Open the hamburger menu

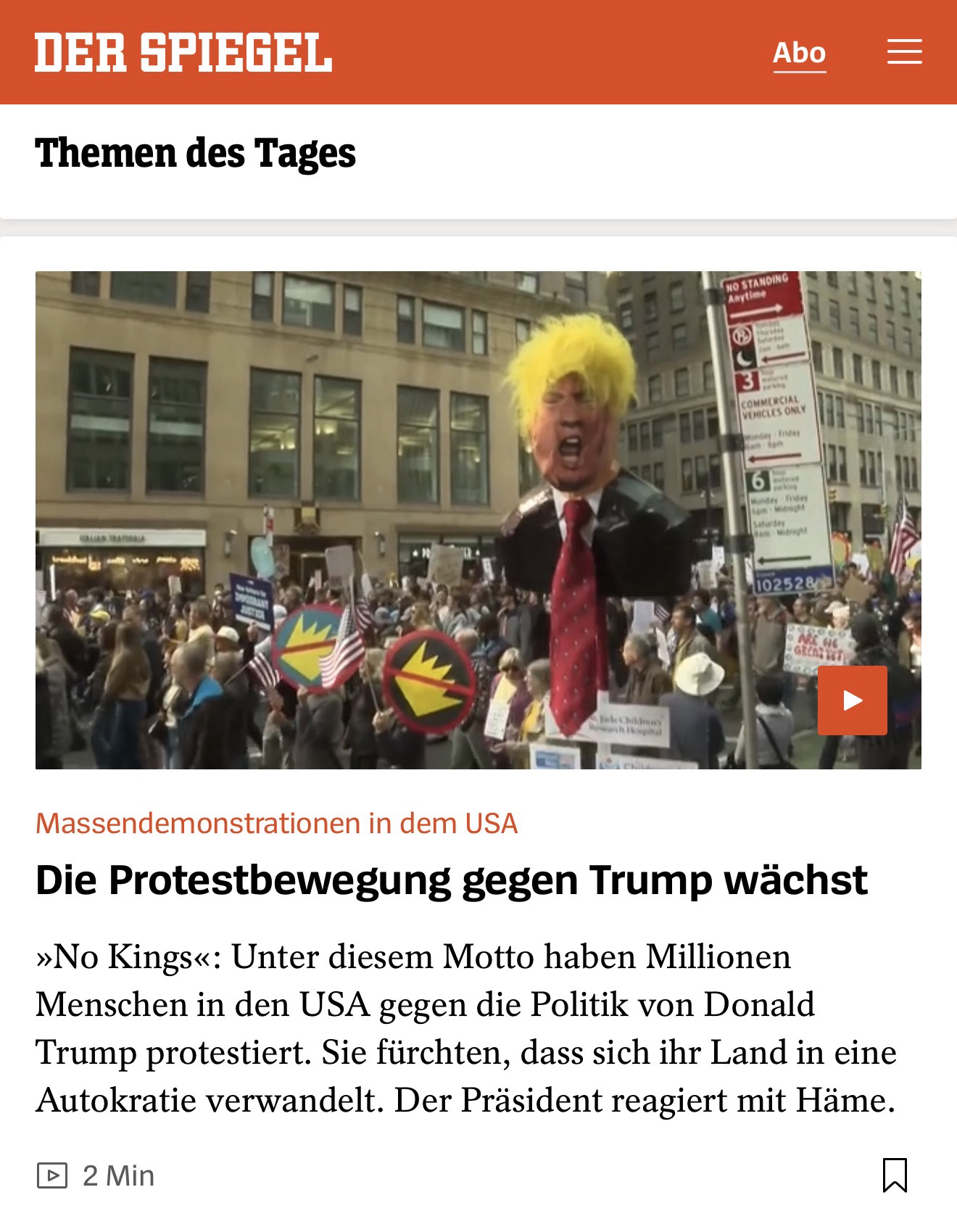click(904, 52)
